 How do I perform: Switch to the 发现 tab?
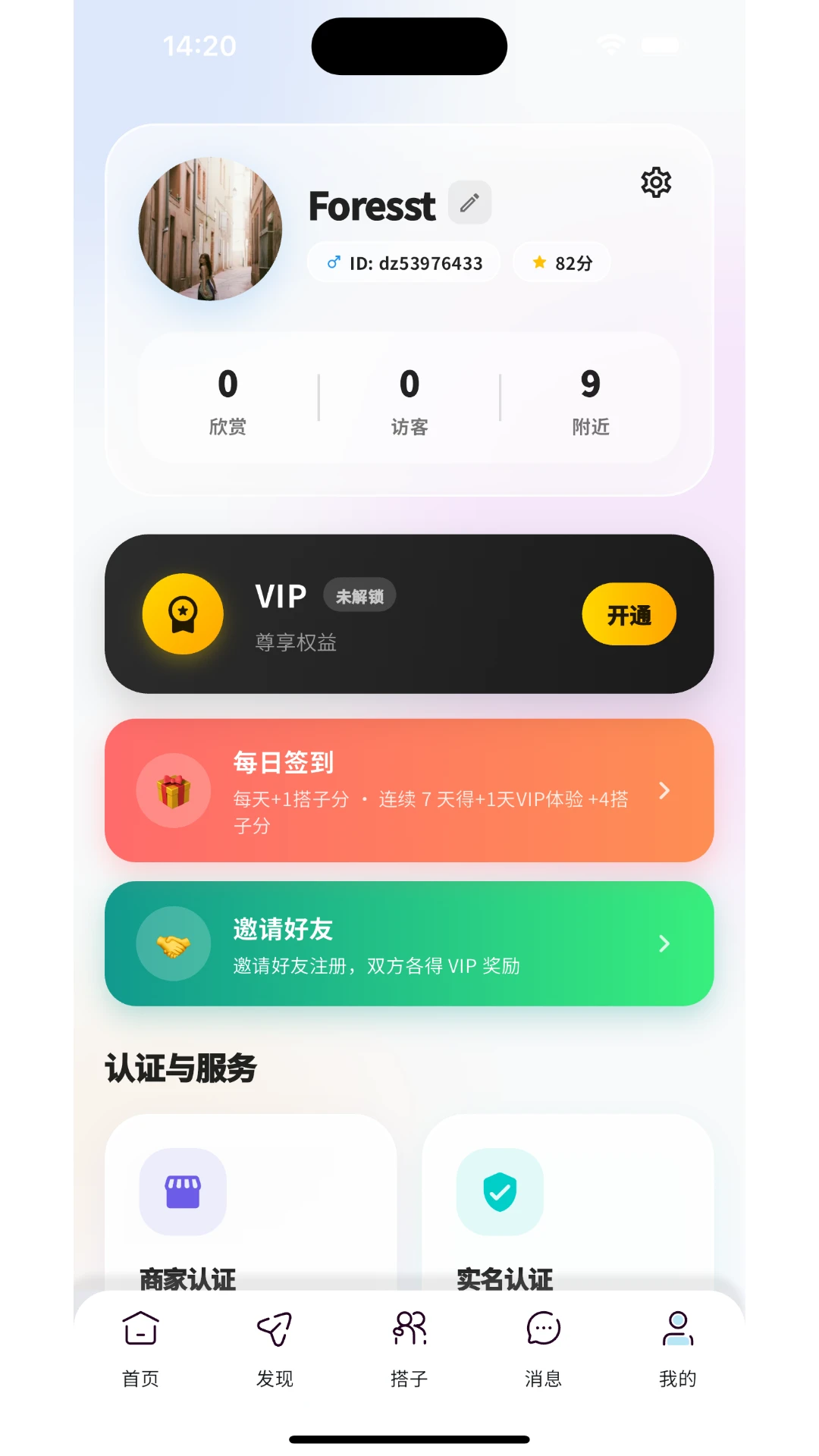[x=275, y=1350]
